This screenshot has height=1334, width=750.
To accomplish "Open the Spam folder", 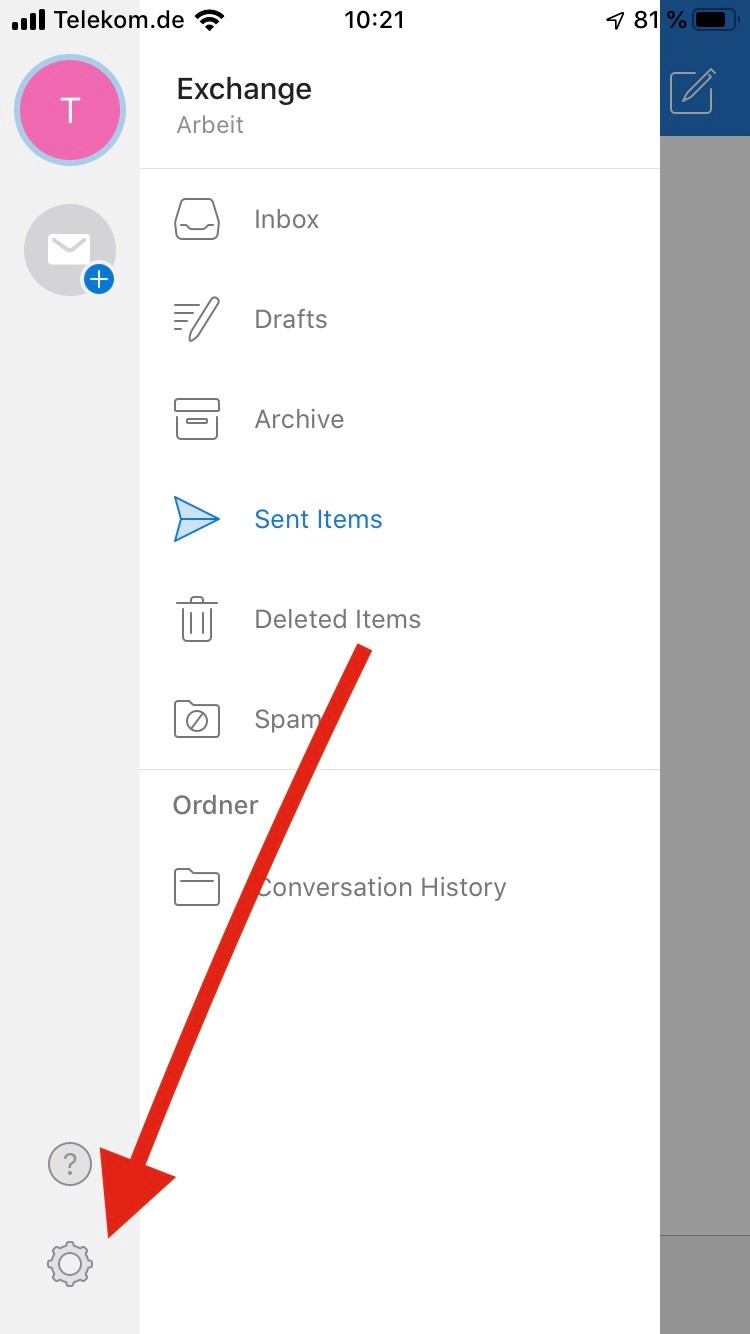I will (400, 719).
